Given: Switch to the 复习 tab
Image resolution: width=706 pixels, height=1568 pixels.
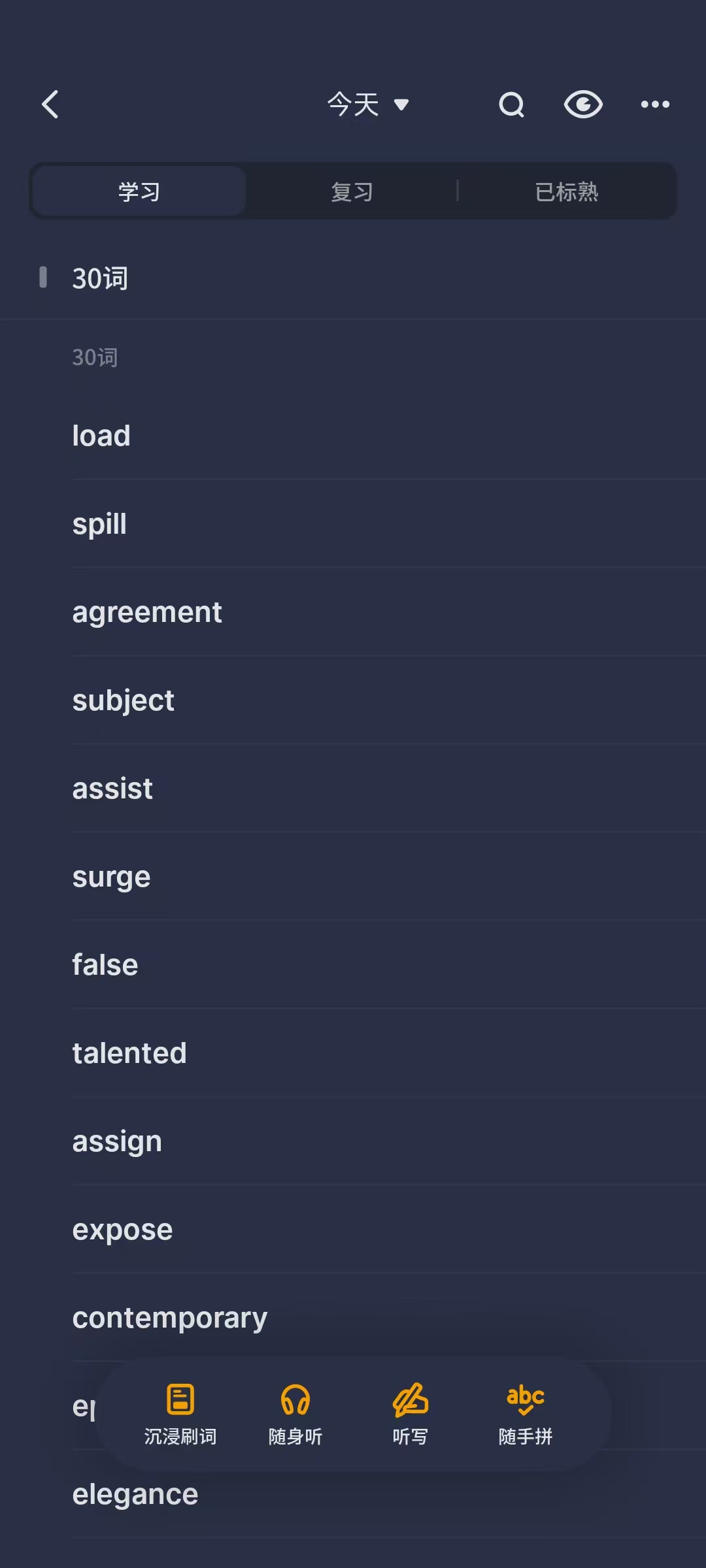Looking at the screenshot, I should pos(352,191).
